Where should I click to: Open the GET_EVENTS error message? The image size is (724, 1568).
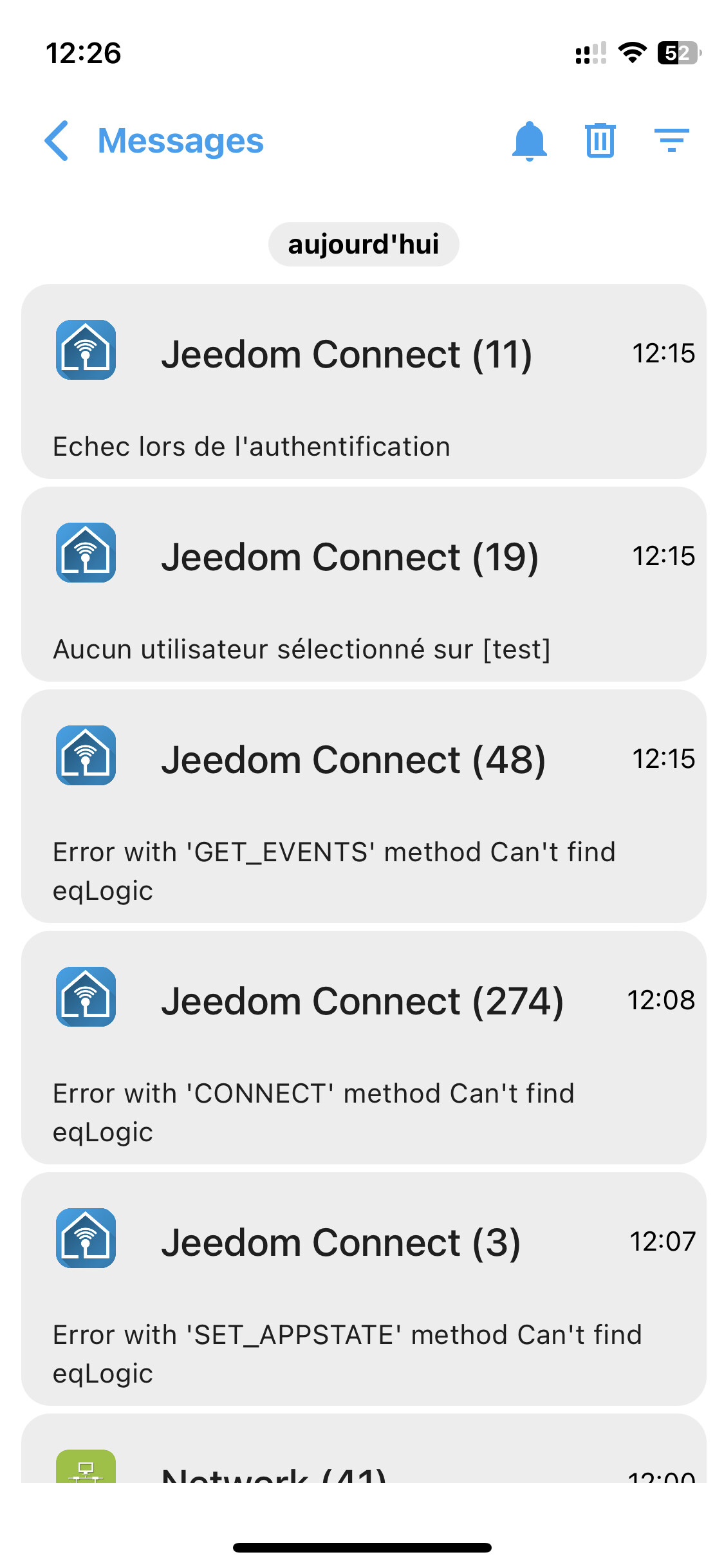(364, 806)
